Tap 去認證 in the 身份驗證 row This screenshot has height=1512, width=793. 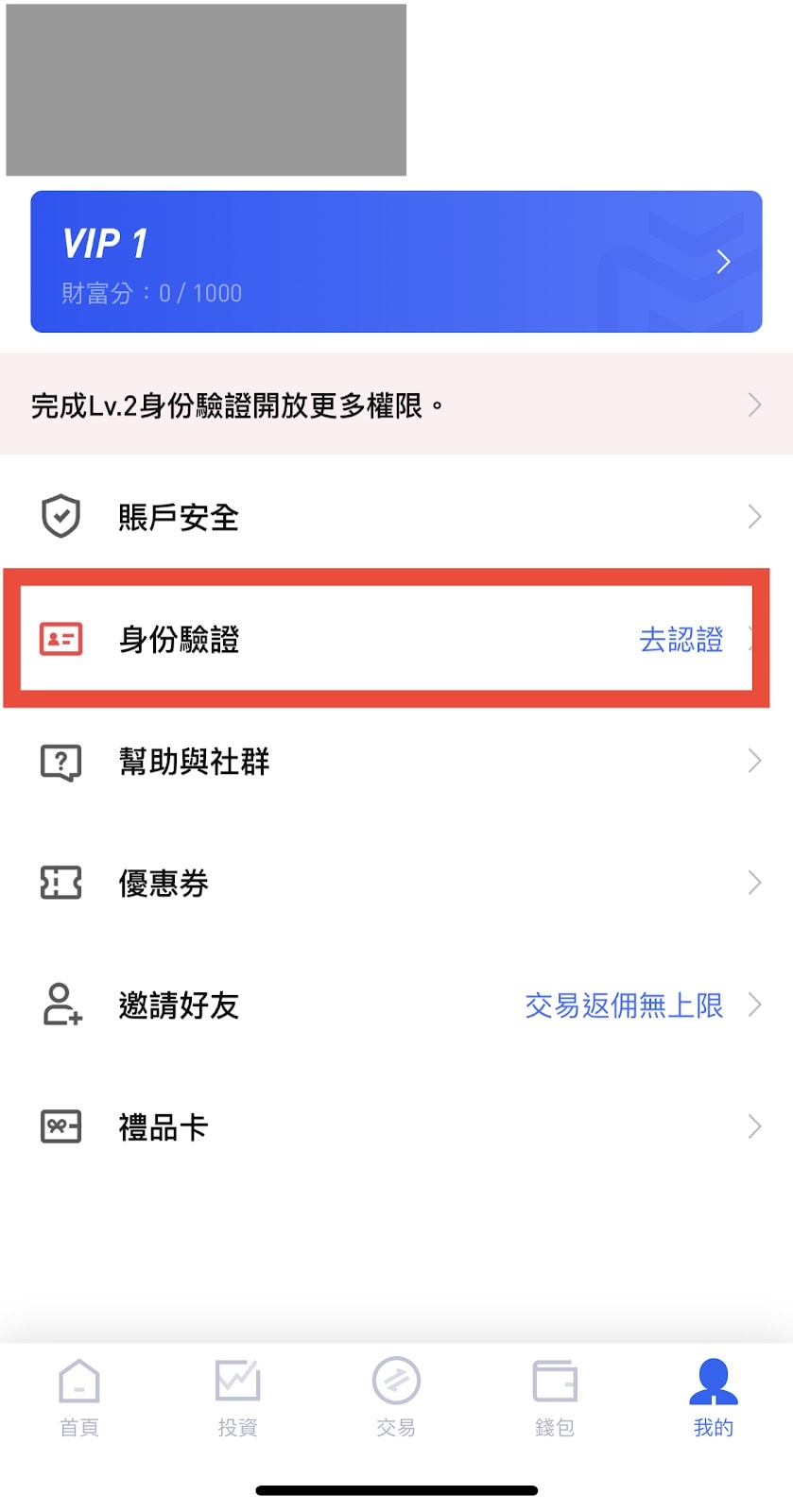(x=681, y=640)
